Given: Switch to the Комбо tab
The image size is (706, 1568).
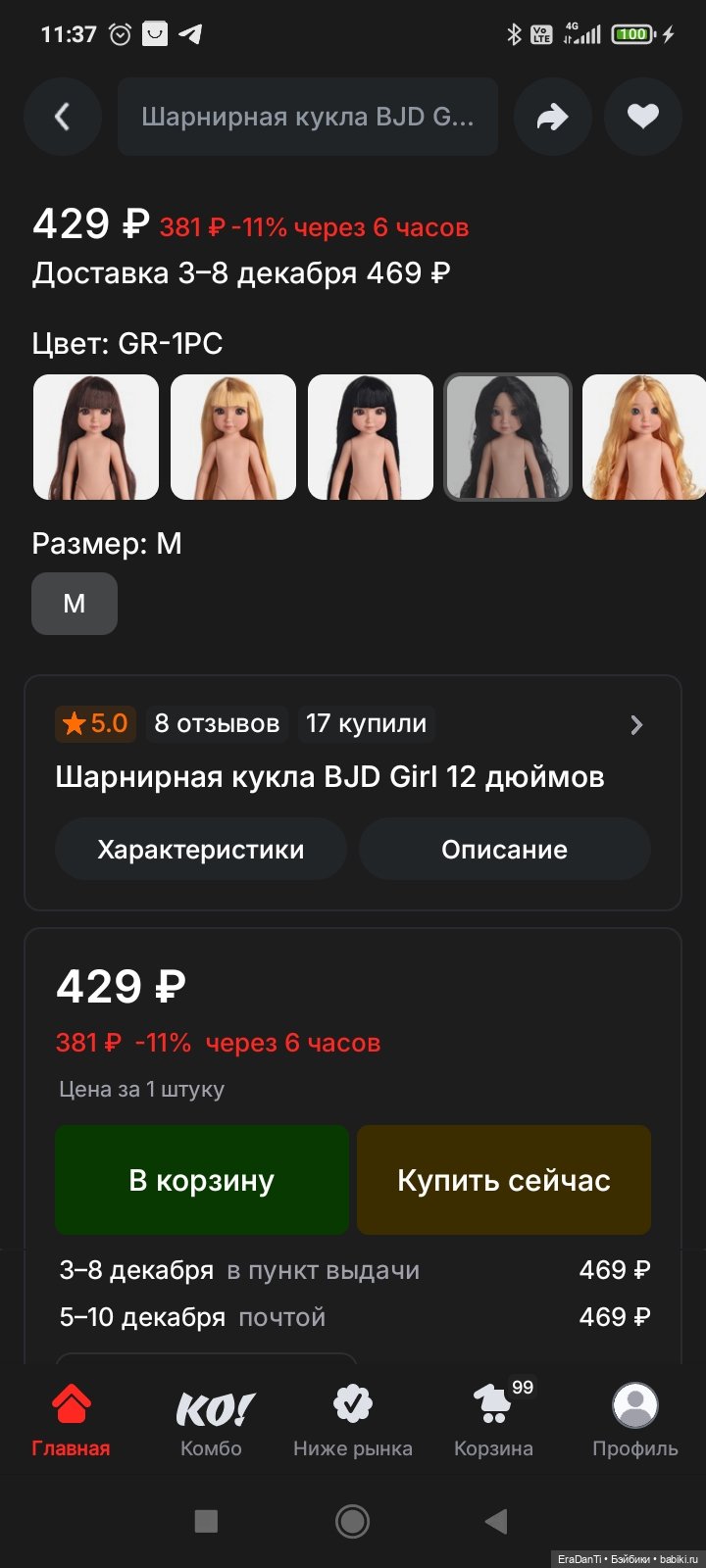Looking at the screenshot, I should pos(212,1421).
